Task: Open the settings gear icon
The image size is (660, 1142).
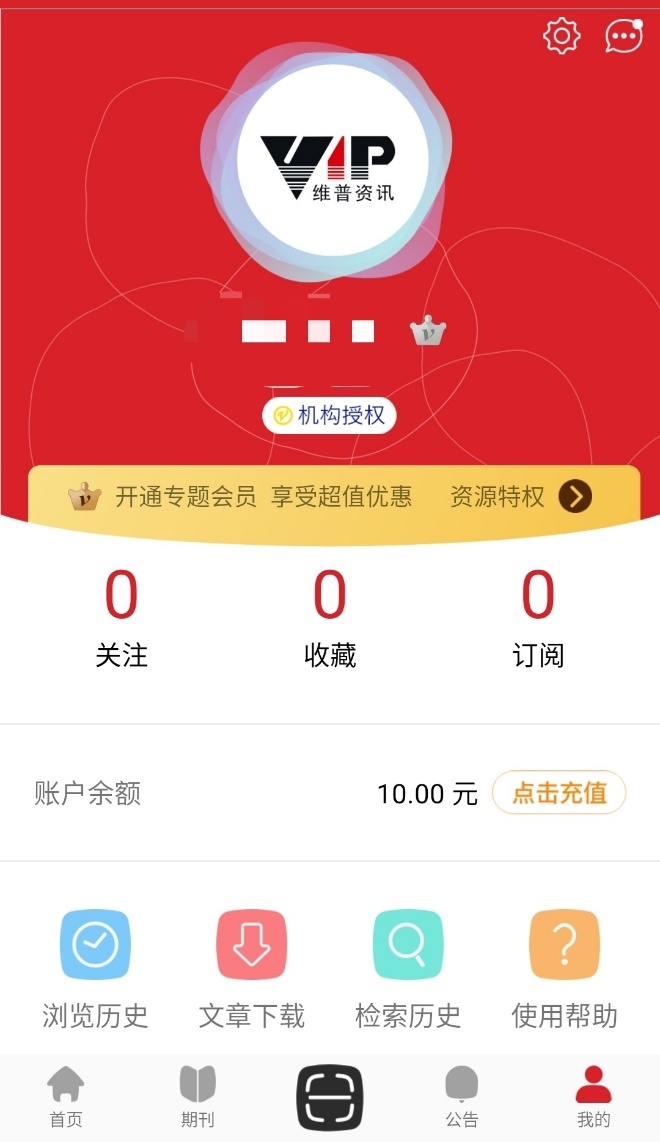Action: [x=561, y=37]
